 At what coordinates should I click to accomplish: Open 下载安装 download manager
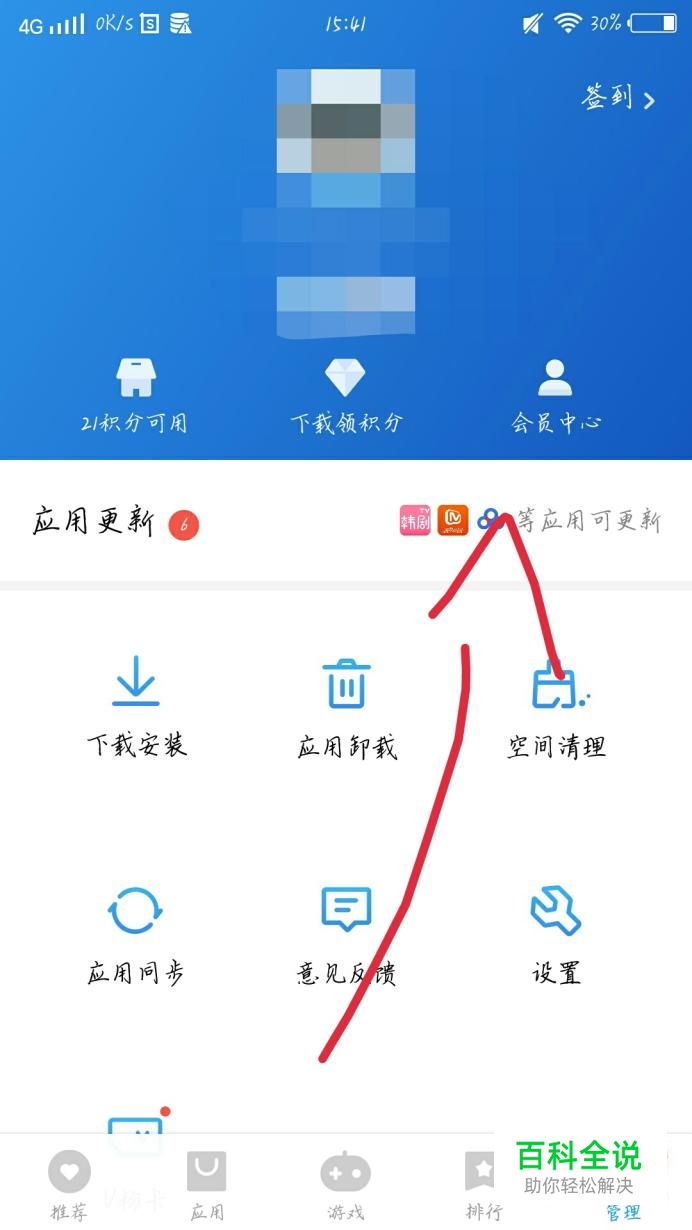136,710
